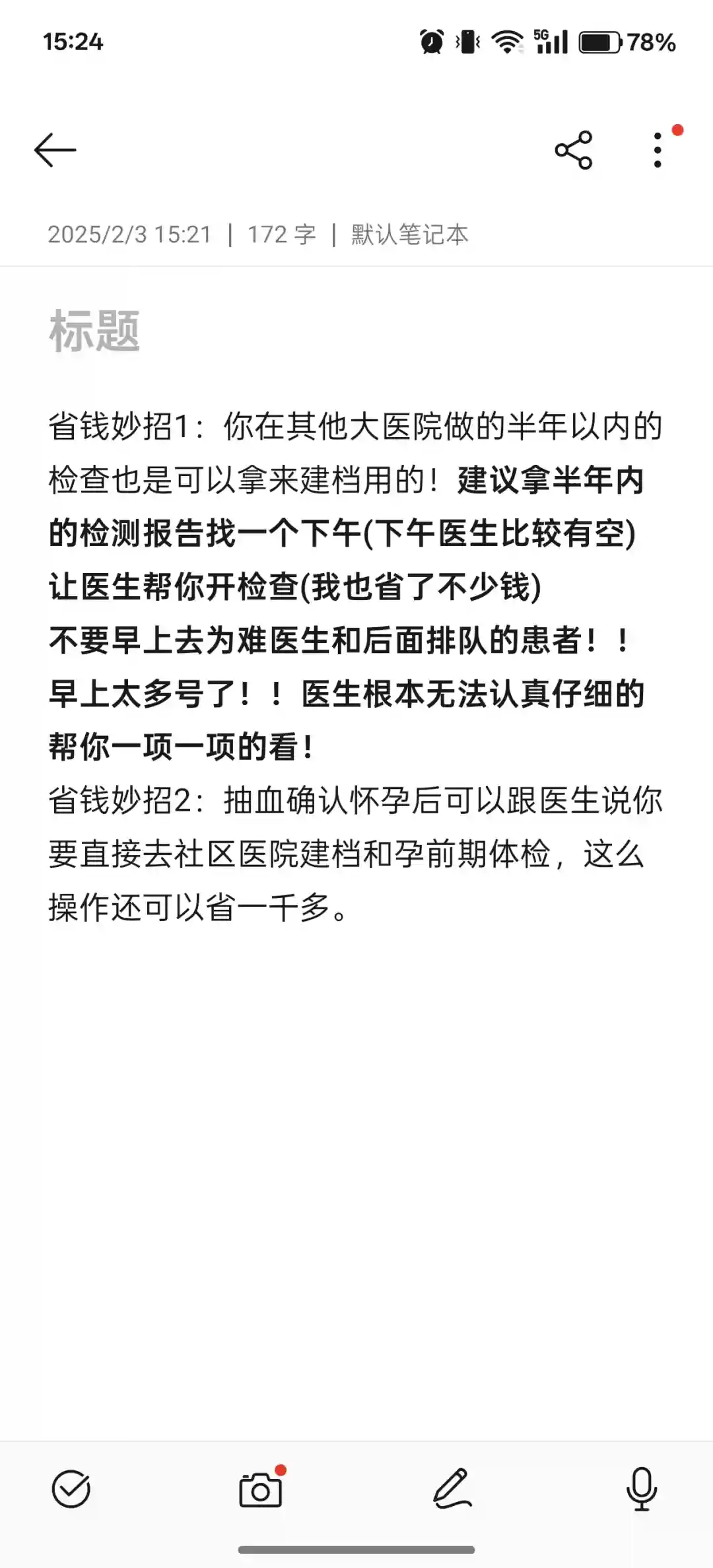Viewport: 713px width, 1568px height.
Task: Share this note
Action: point(573,150)
